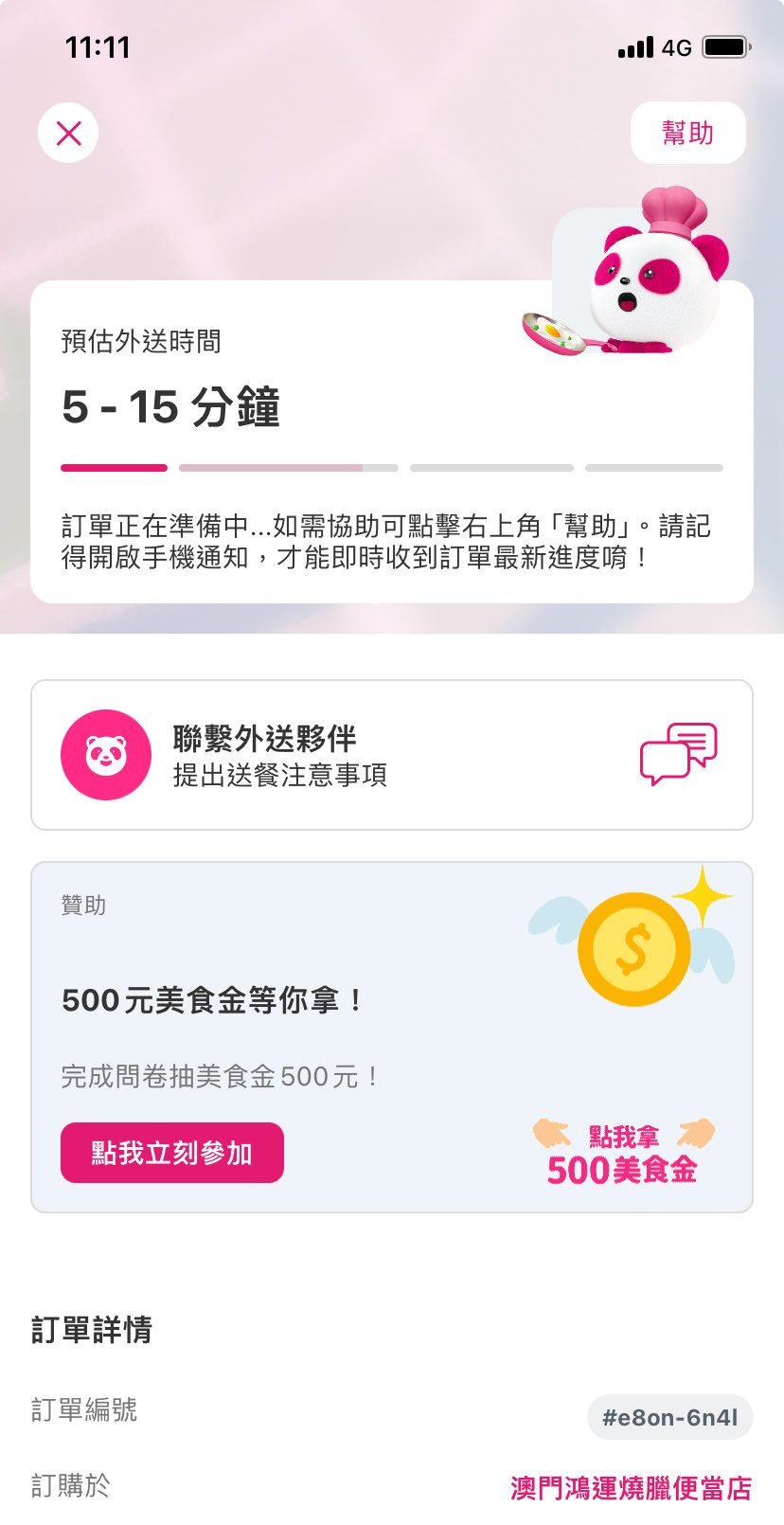Tap the 點我立刻參加 survey button
Viewport: 784px width, 1525px height.
171,1153
